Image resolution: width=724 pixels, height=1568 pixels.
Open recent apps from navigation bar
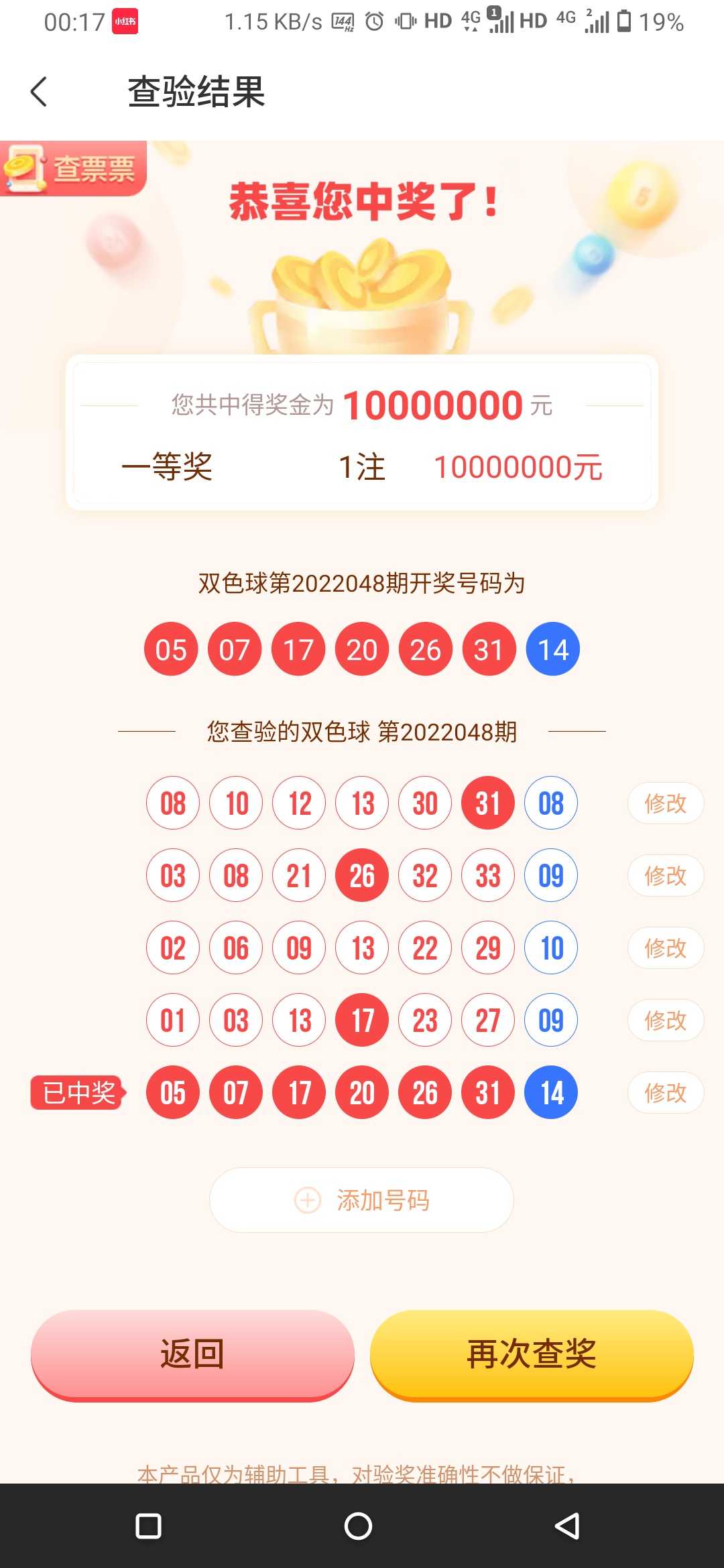coord(148,1526)
